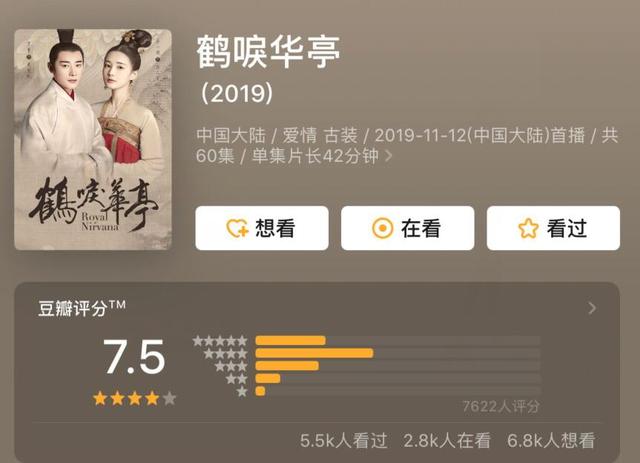Screen dimensions: 640x463
Task: Mark the drama as 看过
Action: (x=553, y=228)
